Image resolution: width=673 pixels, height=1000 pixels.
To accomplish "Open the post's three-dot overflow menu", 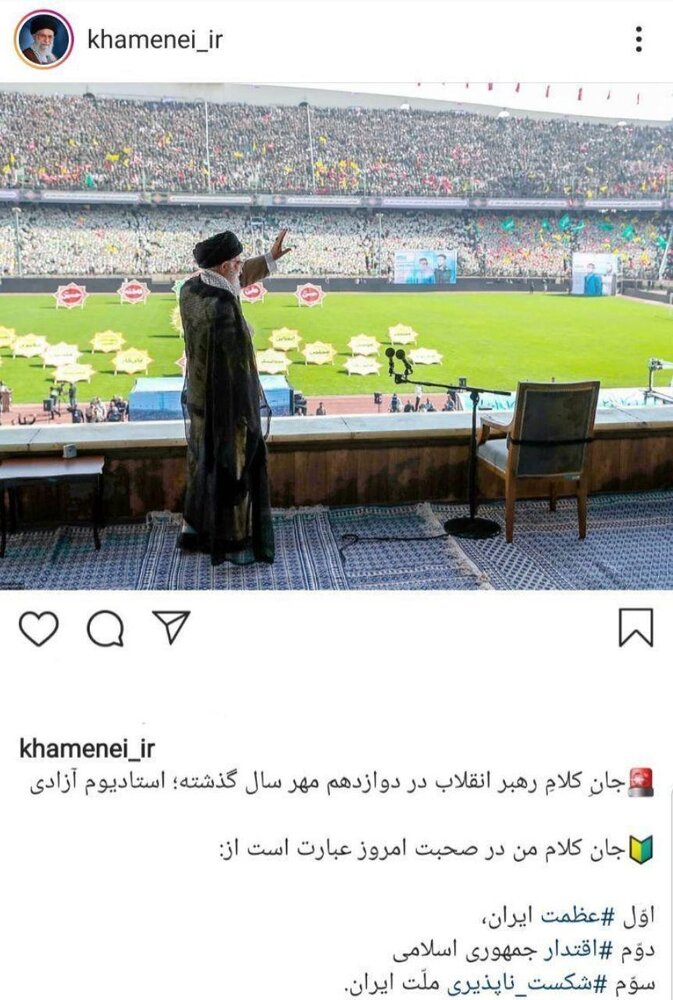I will (639, 40).
